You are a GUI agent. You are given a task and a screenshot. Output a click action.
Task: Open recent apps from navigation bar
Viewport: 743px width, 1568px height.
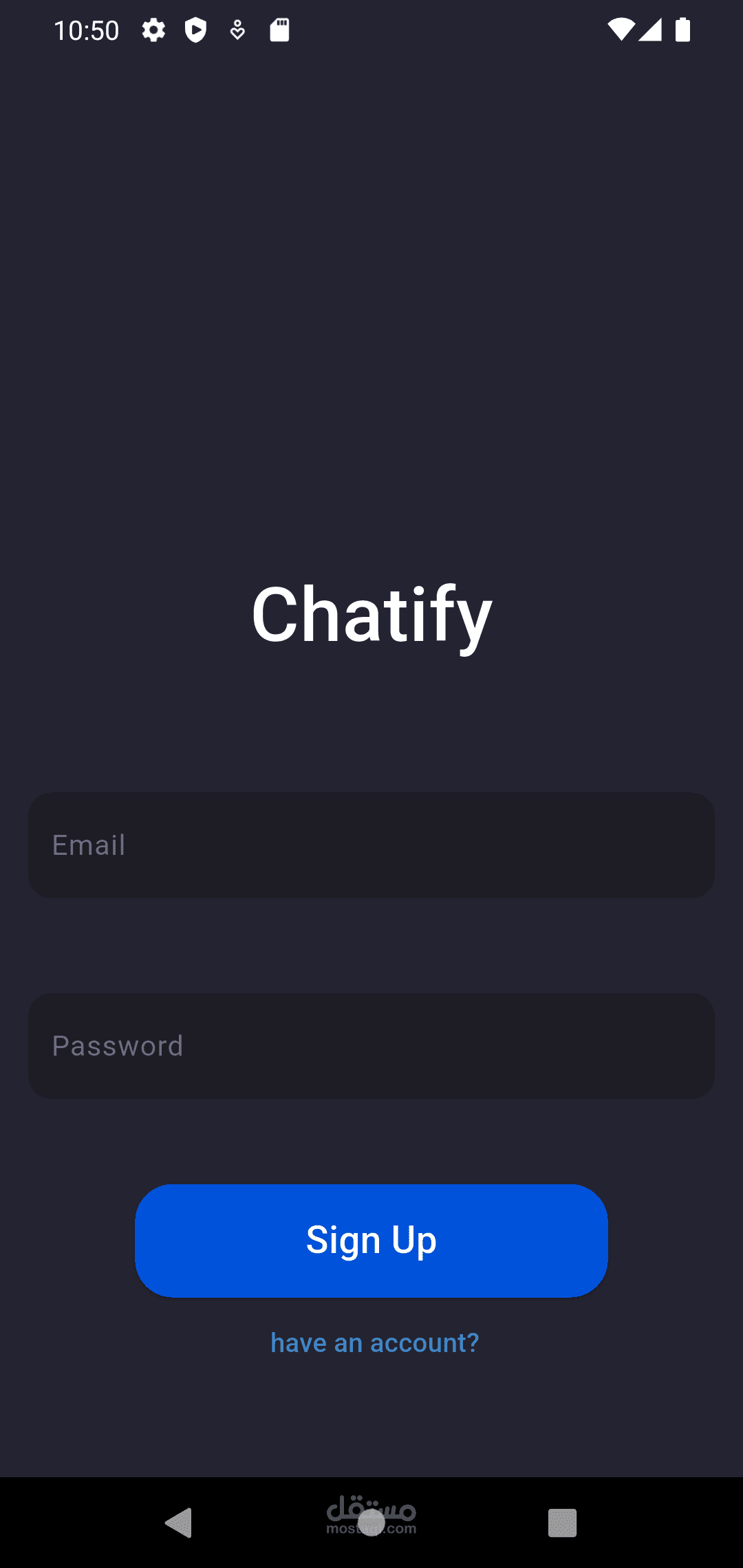tap(562, 1523)
